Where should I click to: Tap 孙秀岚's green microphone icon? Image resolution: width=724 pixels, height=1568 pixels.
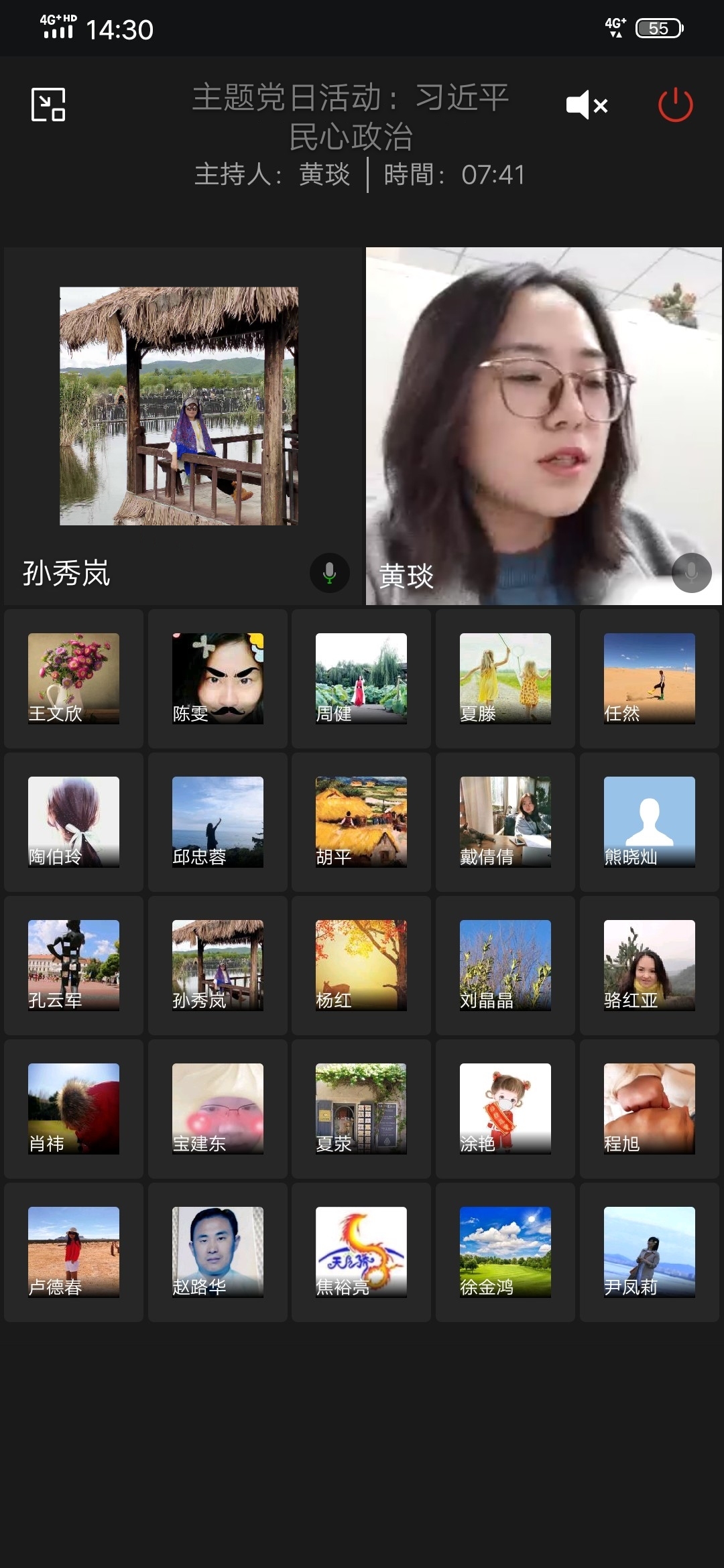tap(329, 573)
